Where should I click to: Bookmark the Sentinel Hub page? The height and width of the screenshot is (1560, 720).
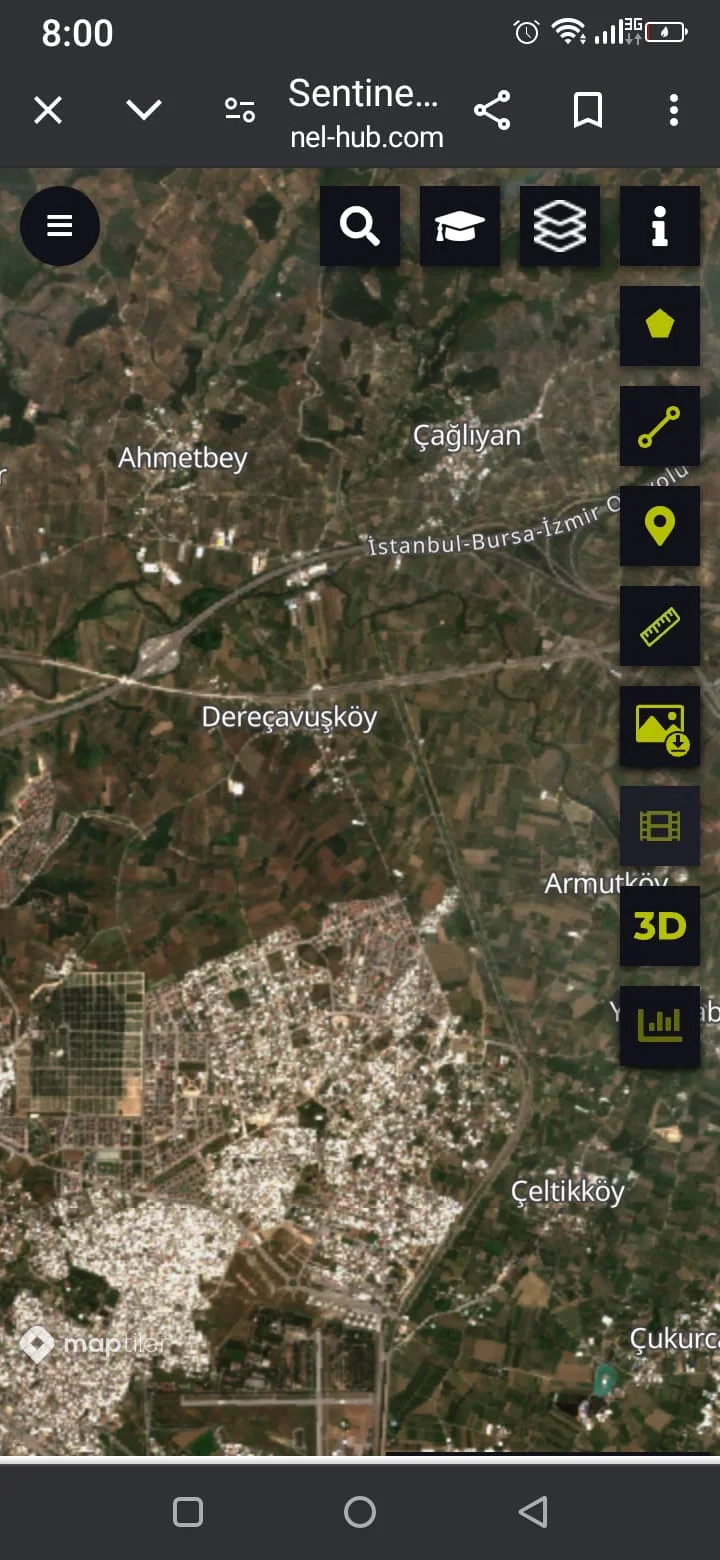tap(587, 110)
